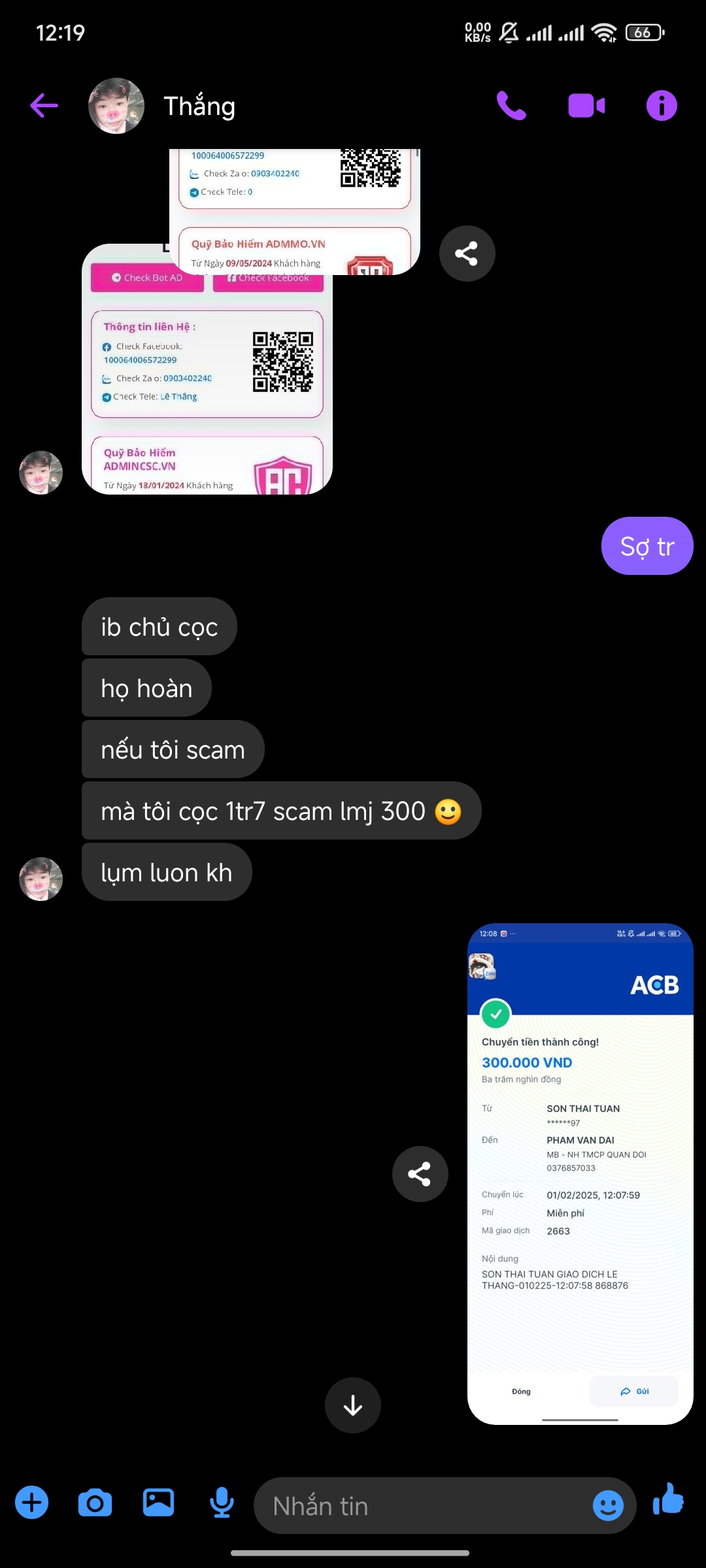Jump to the latest messages with down arrow
Image resolution: width=706 pixels, height=1568 pixels.
click(353, 1405)
